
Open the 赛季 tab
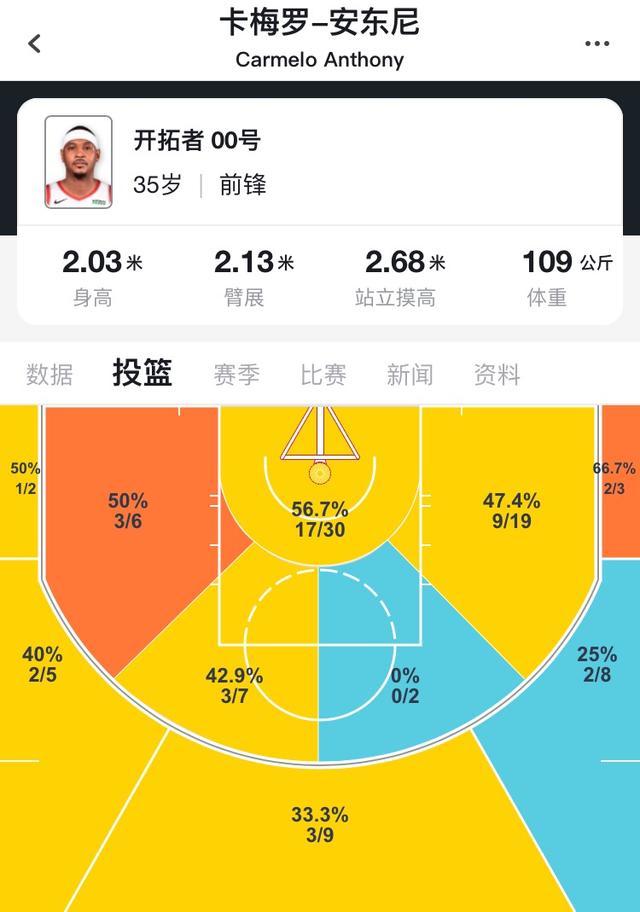236,375
